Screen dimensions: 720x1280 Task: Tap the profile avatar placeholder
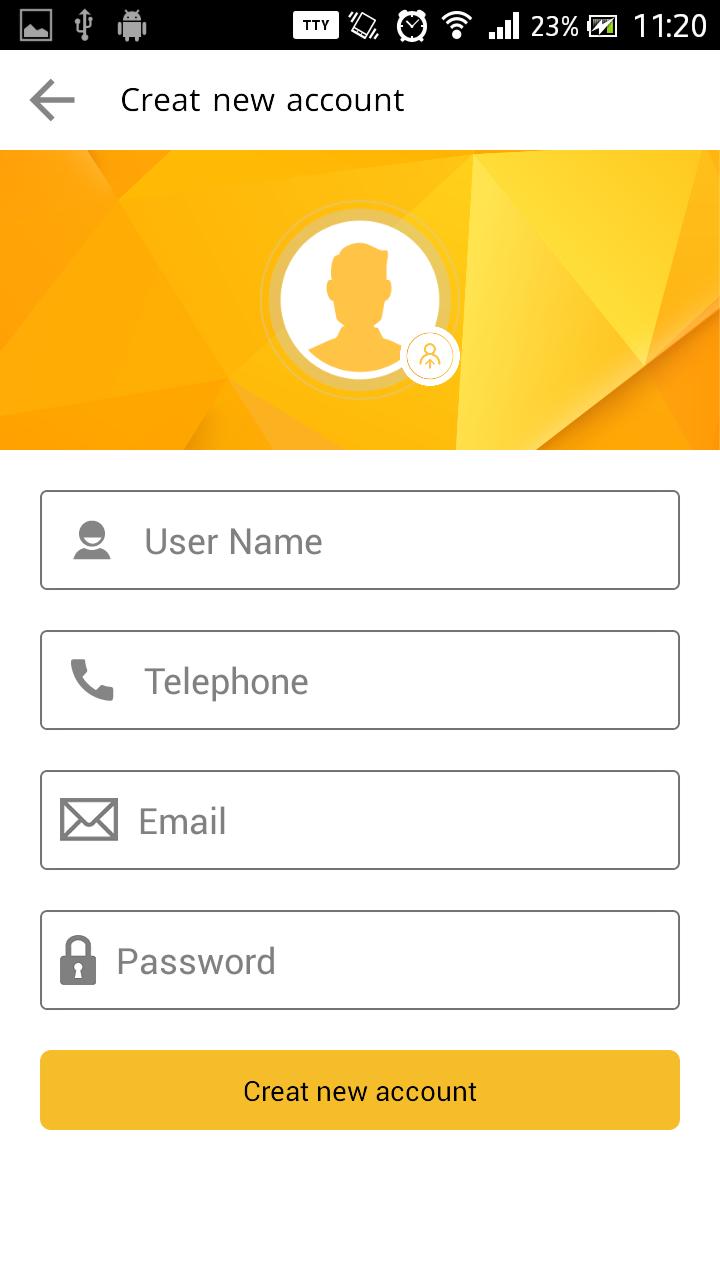[x=359, y=298]
